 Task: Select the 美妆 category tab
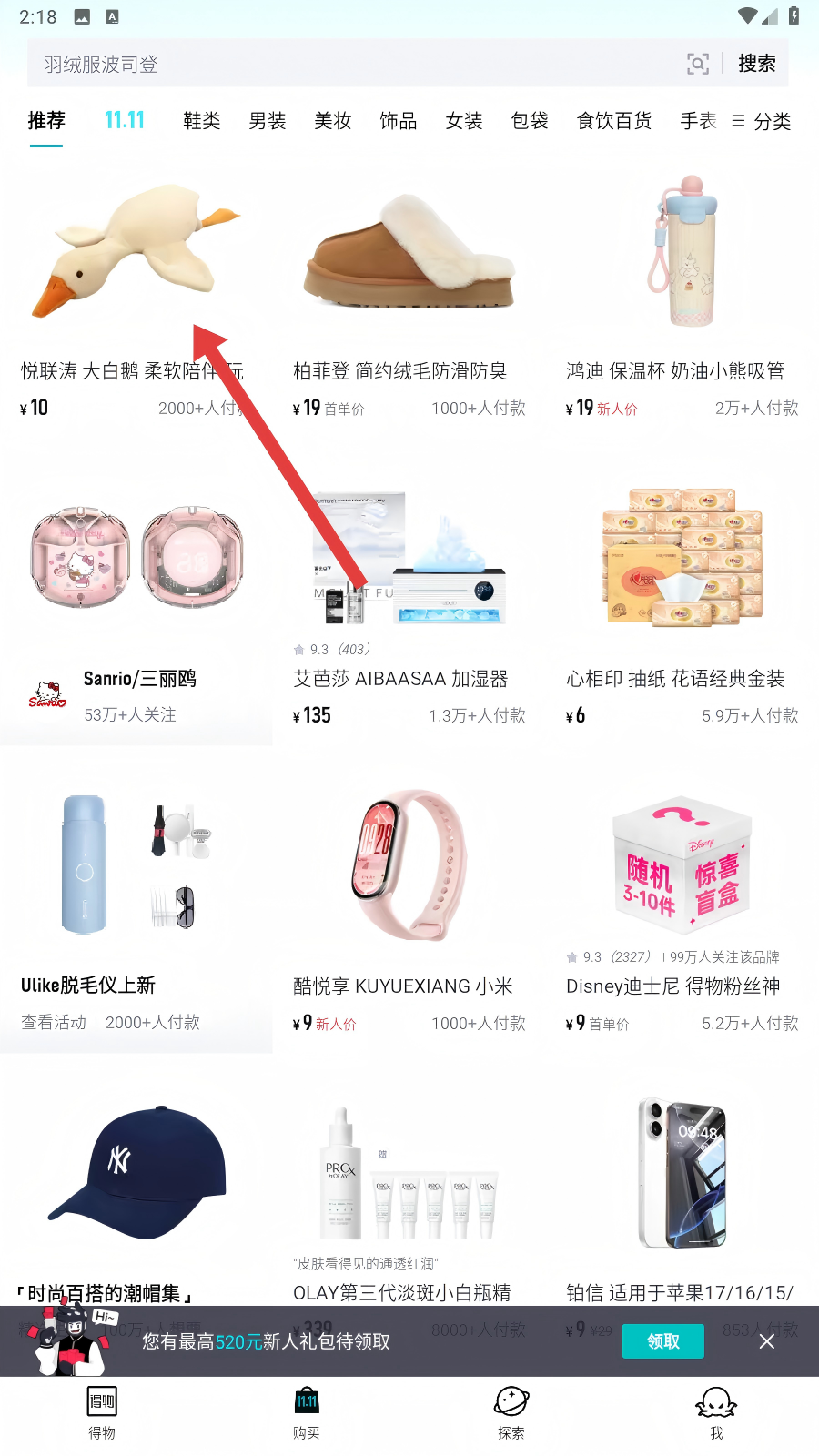(333, 121)
